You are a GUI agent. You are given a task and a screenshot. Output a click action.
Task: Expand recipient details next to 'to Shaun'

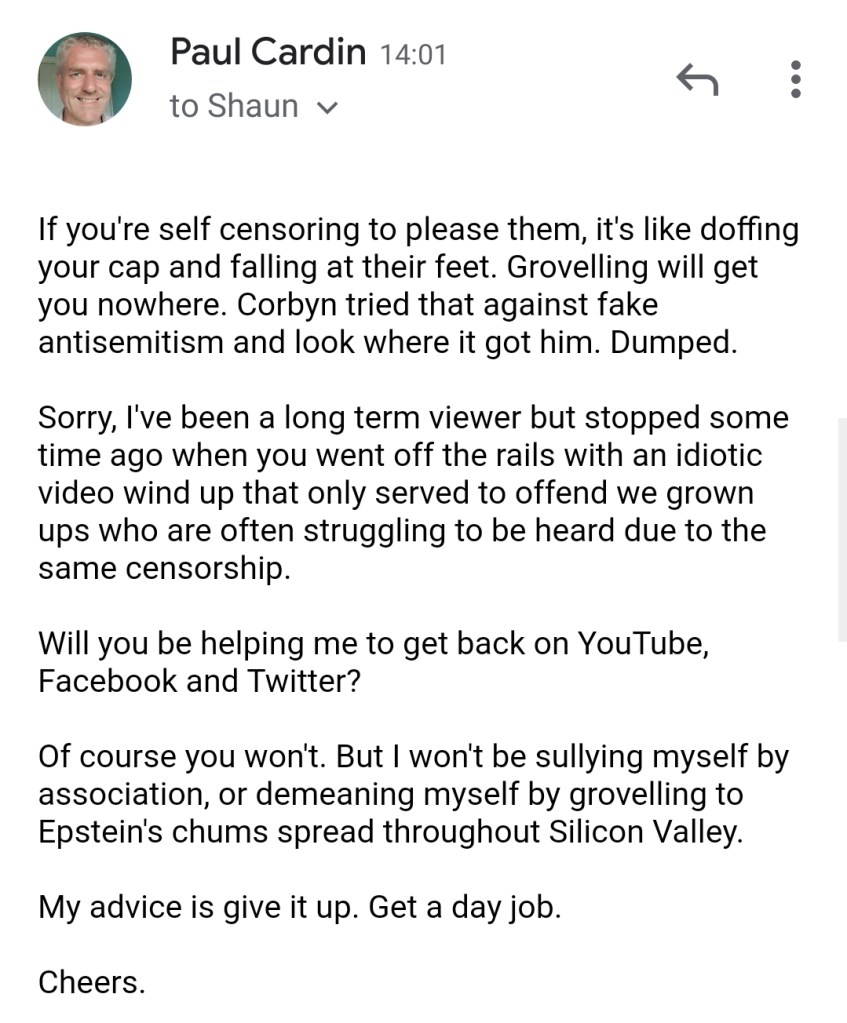(327, 107)
